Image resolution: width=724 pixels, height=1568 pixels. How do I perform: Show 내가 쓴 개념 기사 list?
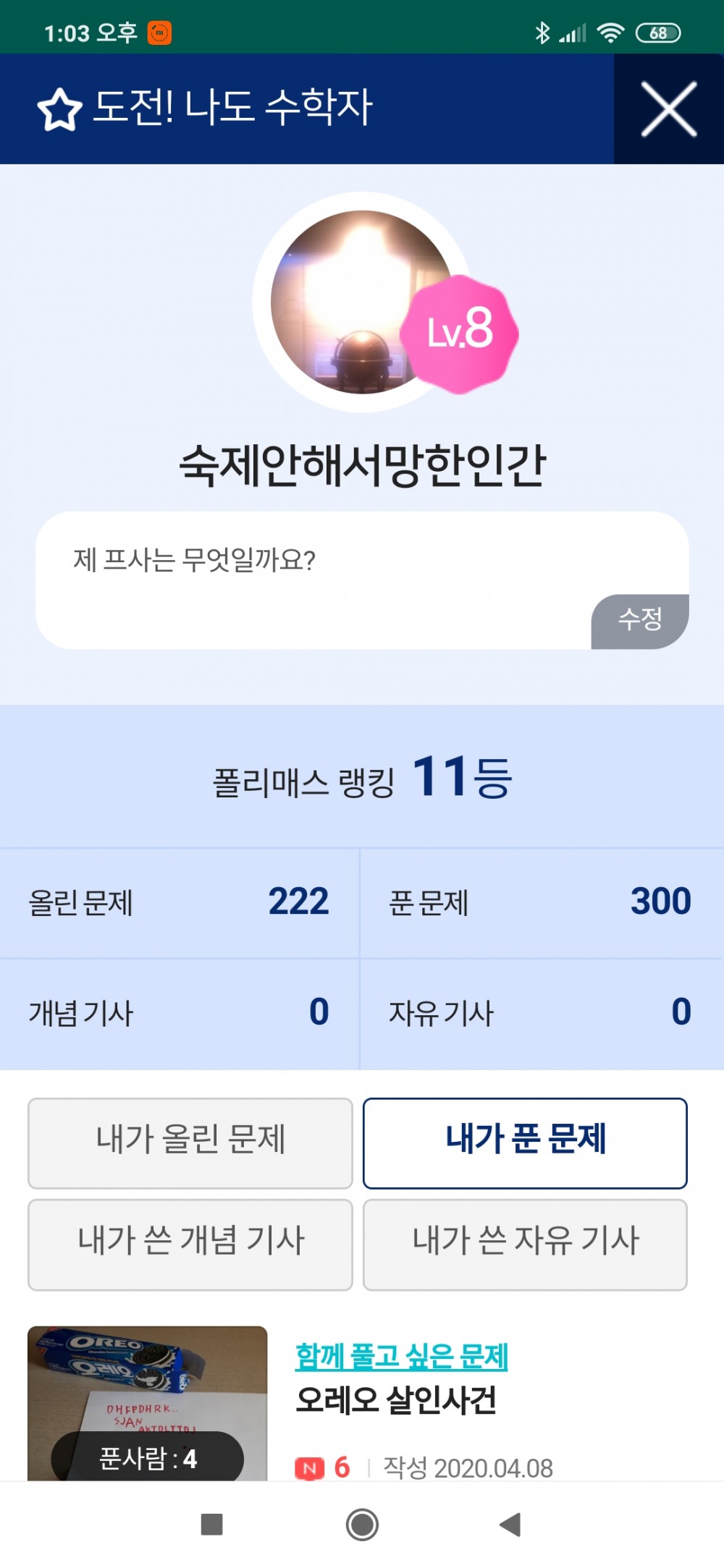[x=190, y=1244]
